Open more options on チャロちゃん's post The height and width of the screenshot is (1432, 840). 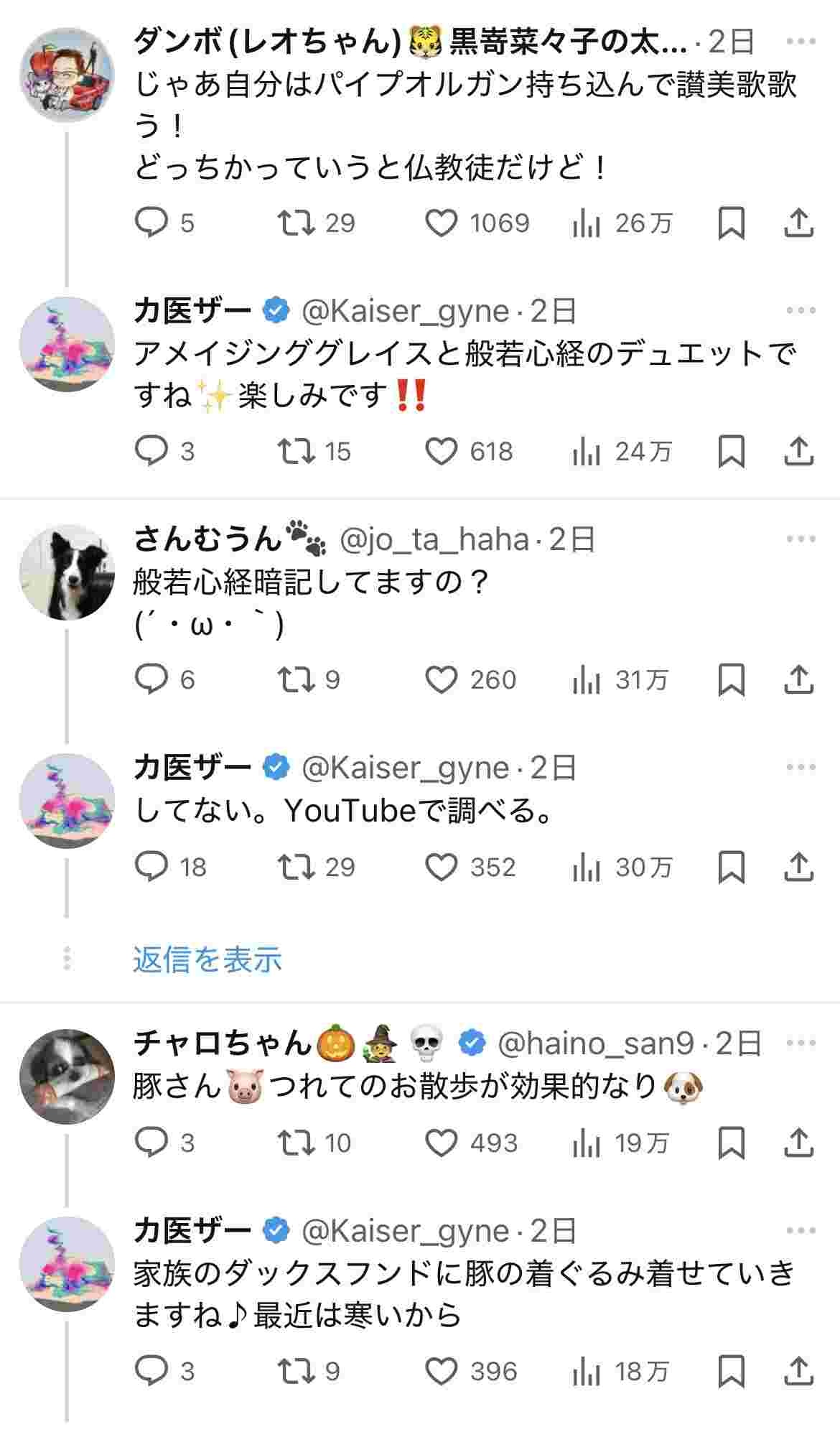pos(801,1043)
